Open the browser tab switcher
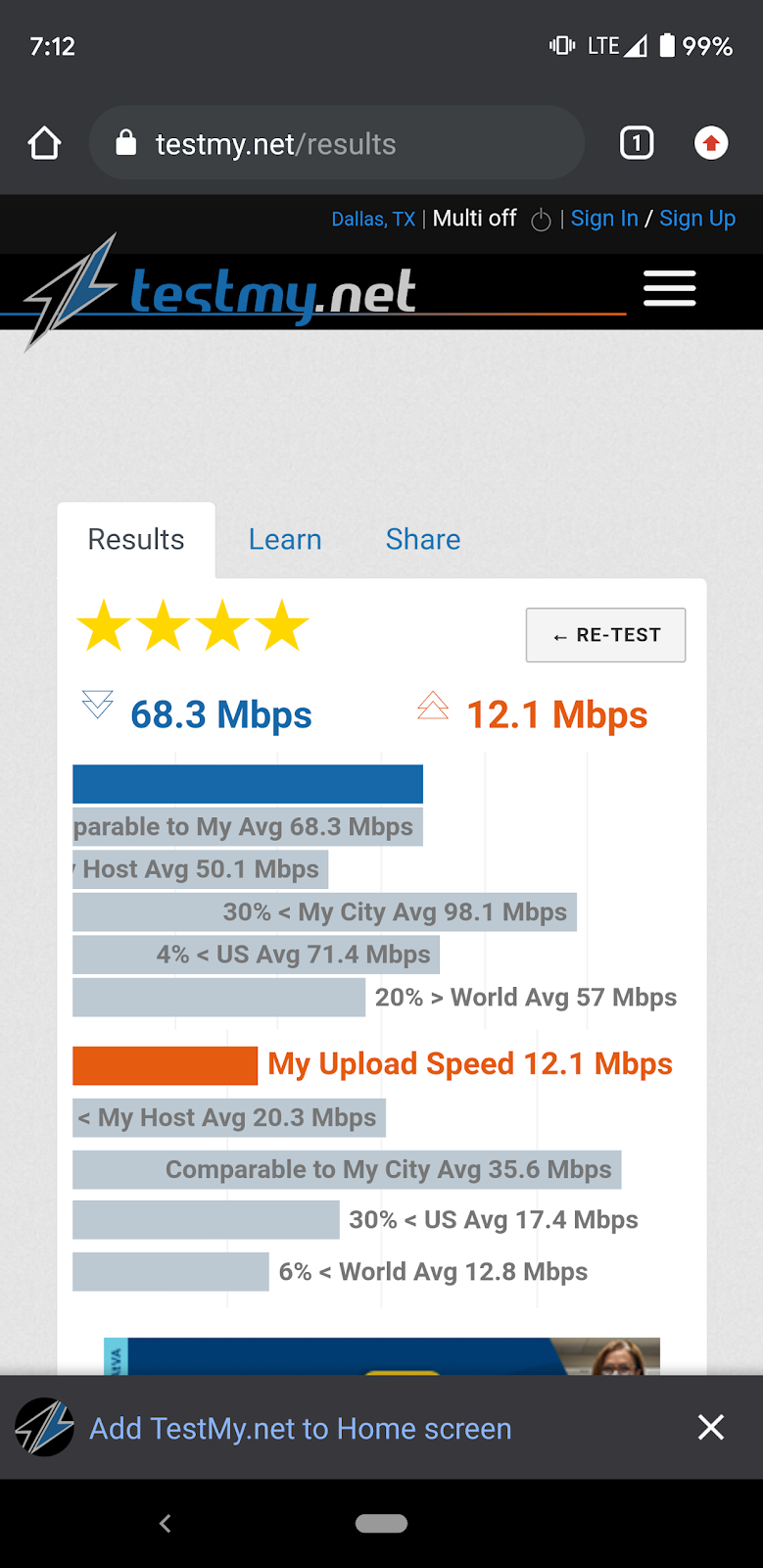The width and height of the screenshot is (763, 1568). tap(637, 143)
